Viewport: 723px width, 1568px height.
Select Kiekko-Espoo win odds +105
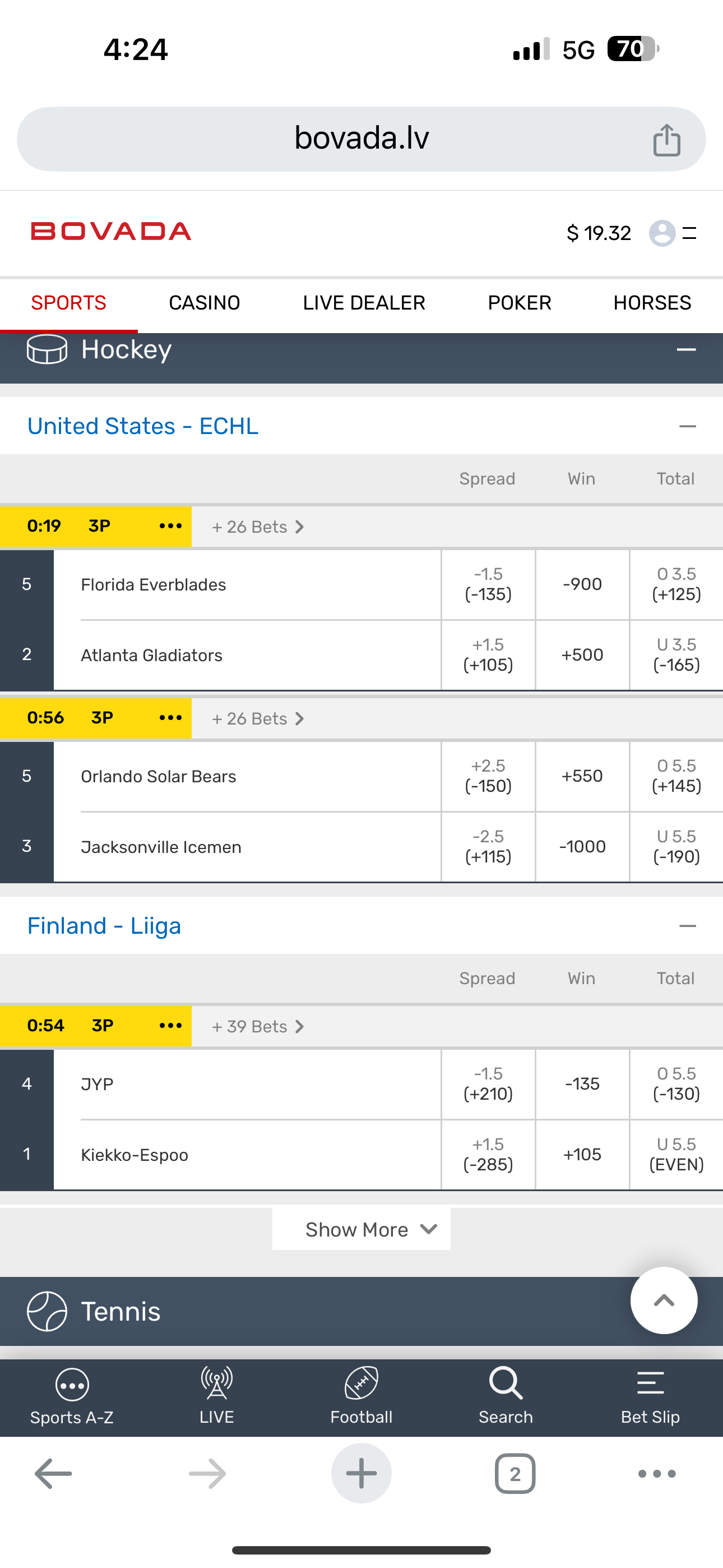(x=582, y=1155)
